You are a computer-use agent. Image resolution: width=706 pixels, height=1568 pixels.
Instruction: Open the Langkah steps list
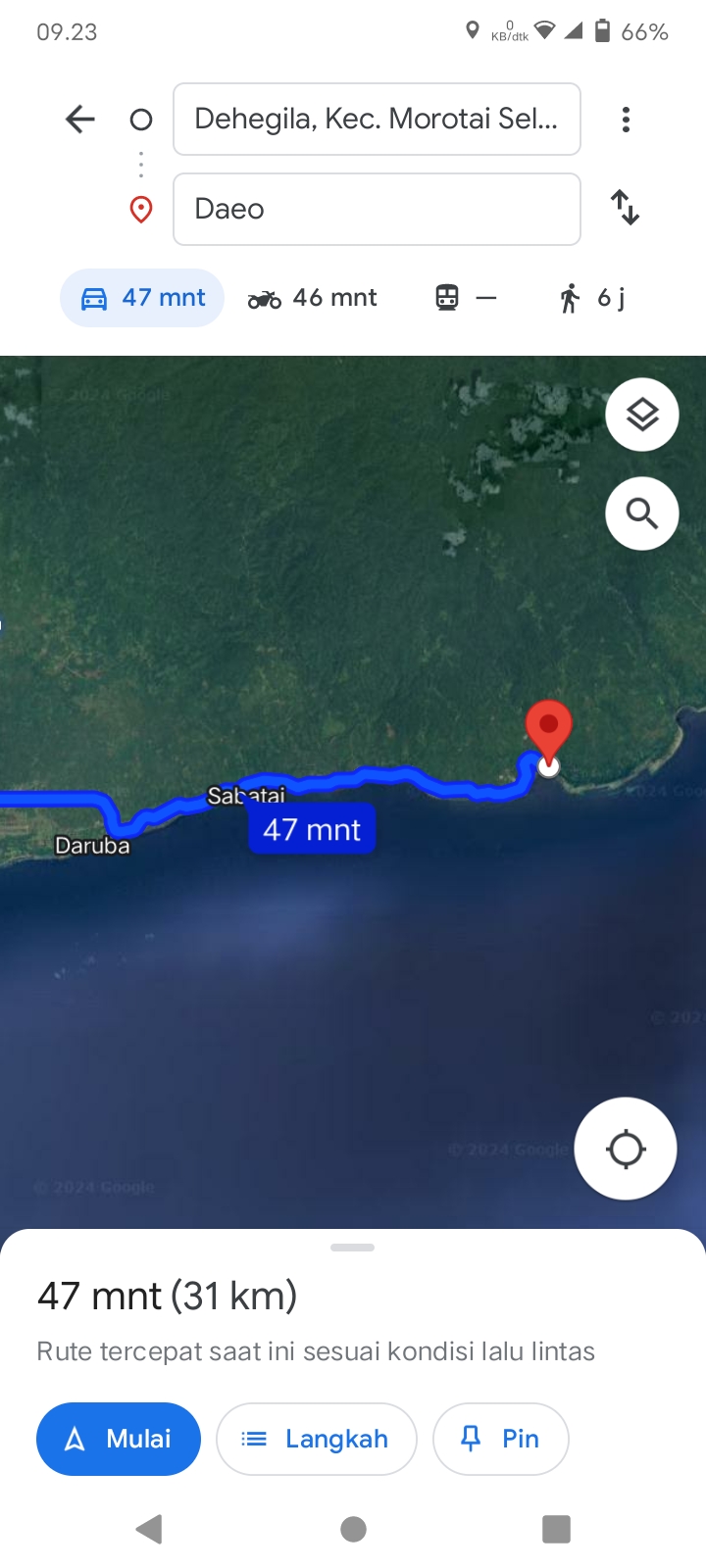(x=317, y=1439)
